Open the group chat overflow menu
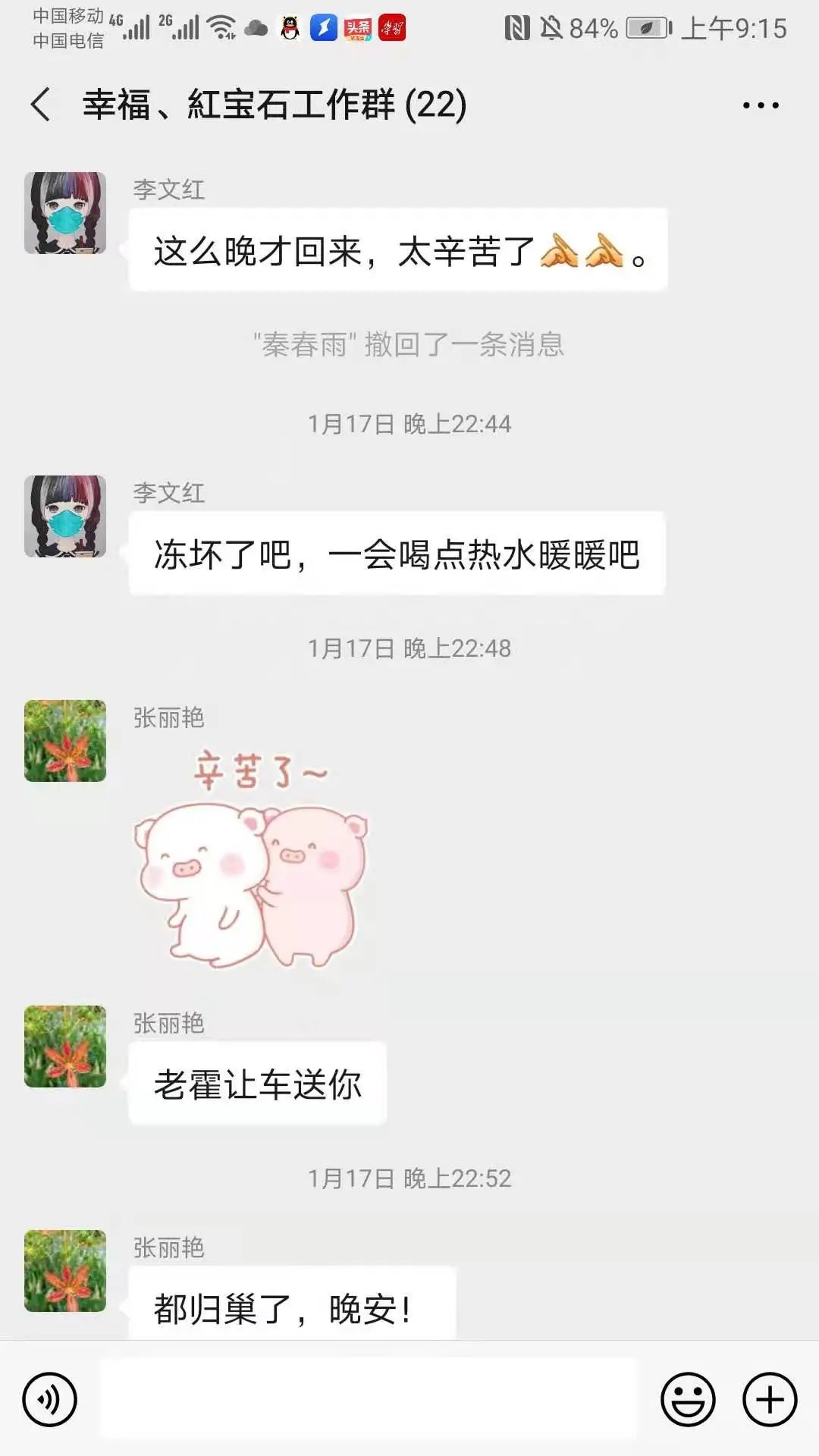This screenshot has width=819, height=1456. click(x=760, y=105)
